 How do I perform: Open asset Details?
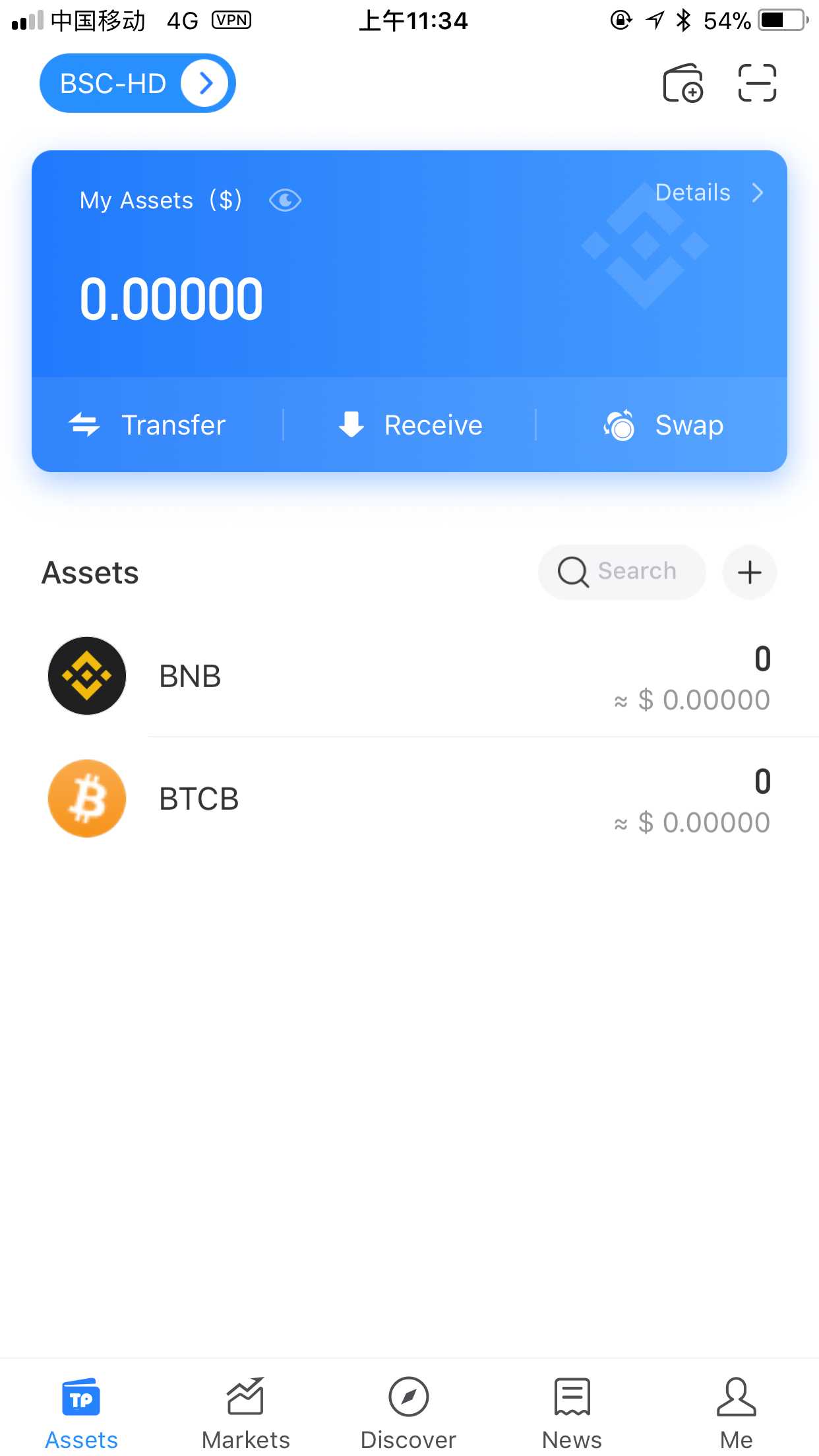pyautogui.click(x=709, y=193)
